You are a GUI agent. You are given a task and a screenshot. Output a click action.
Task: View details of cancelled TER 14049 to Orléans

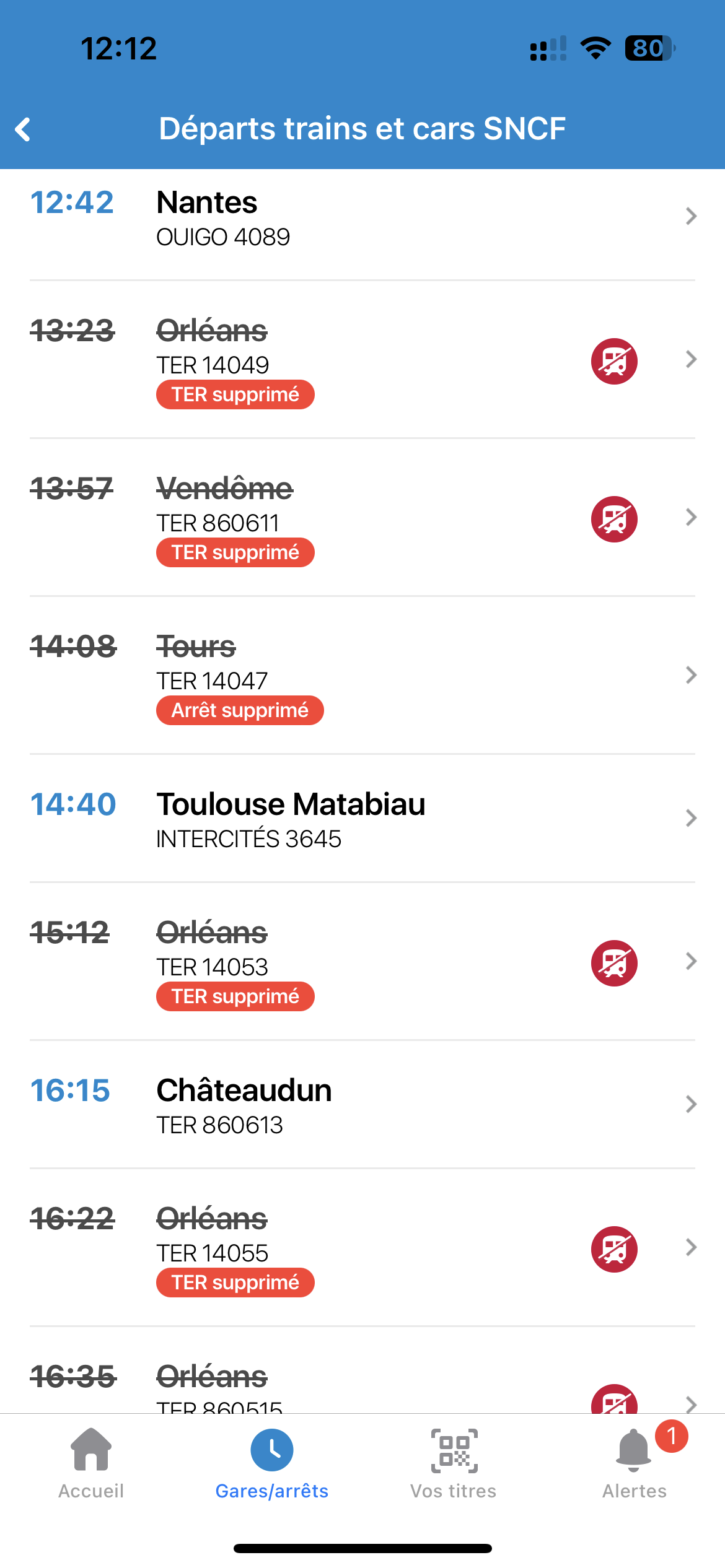pos(362,360)
